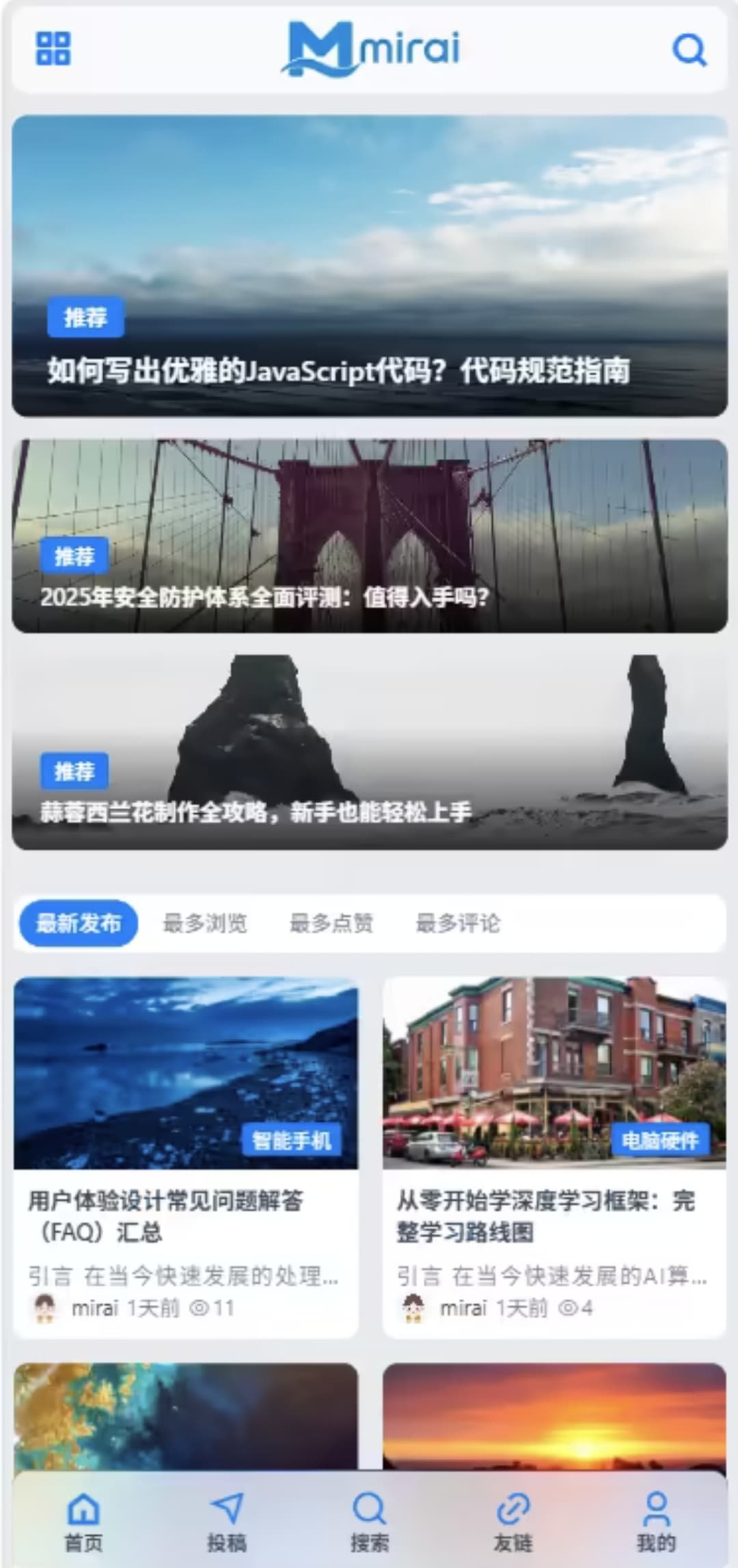
Task: Open the JavaScript代码规范指南 featured banner
Action: tap(369, 266)
